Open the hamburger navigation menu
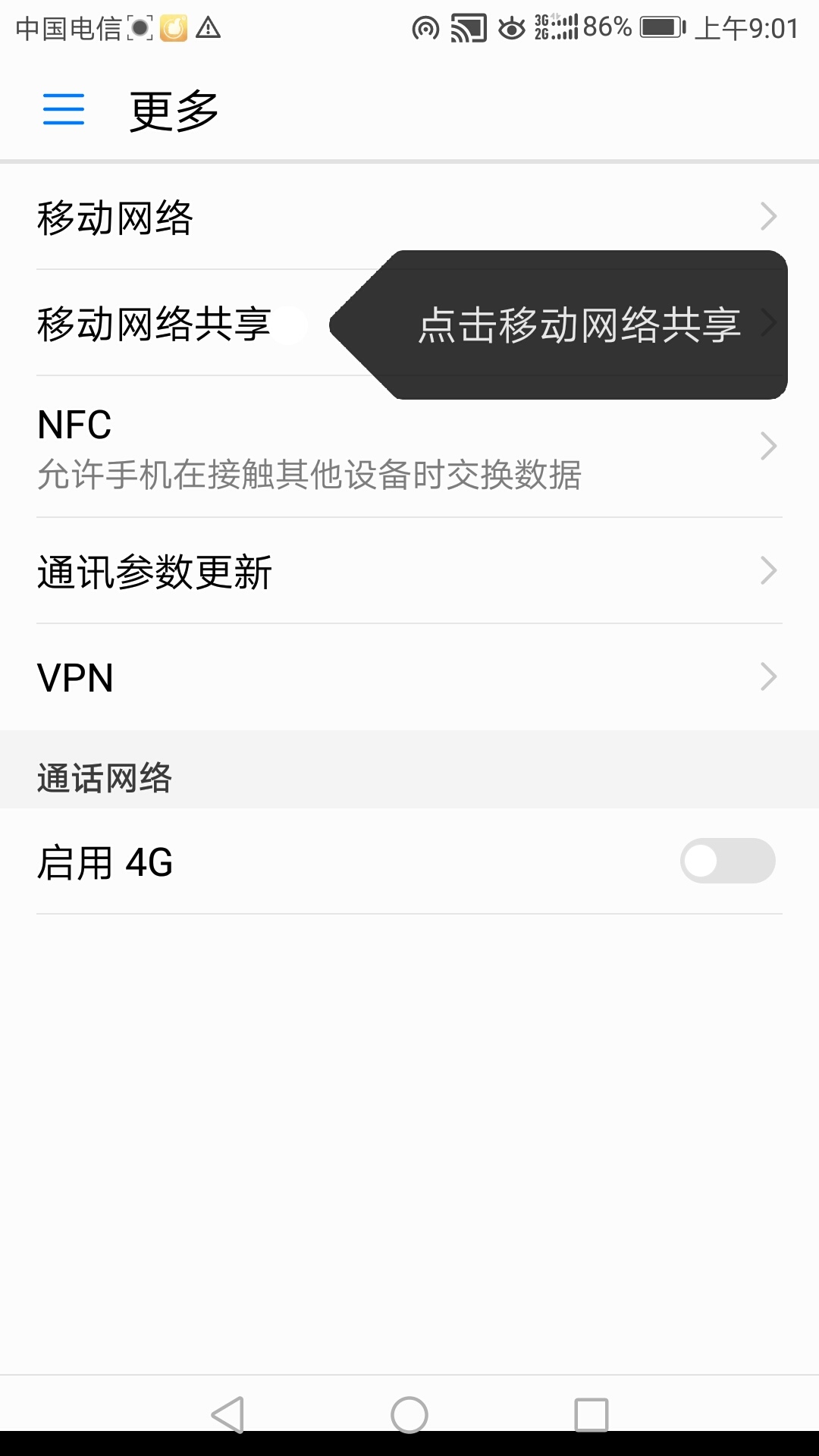 tap(63, 108)
